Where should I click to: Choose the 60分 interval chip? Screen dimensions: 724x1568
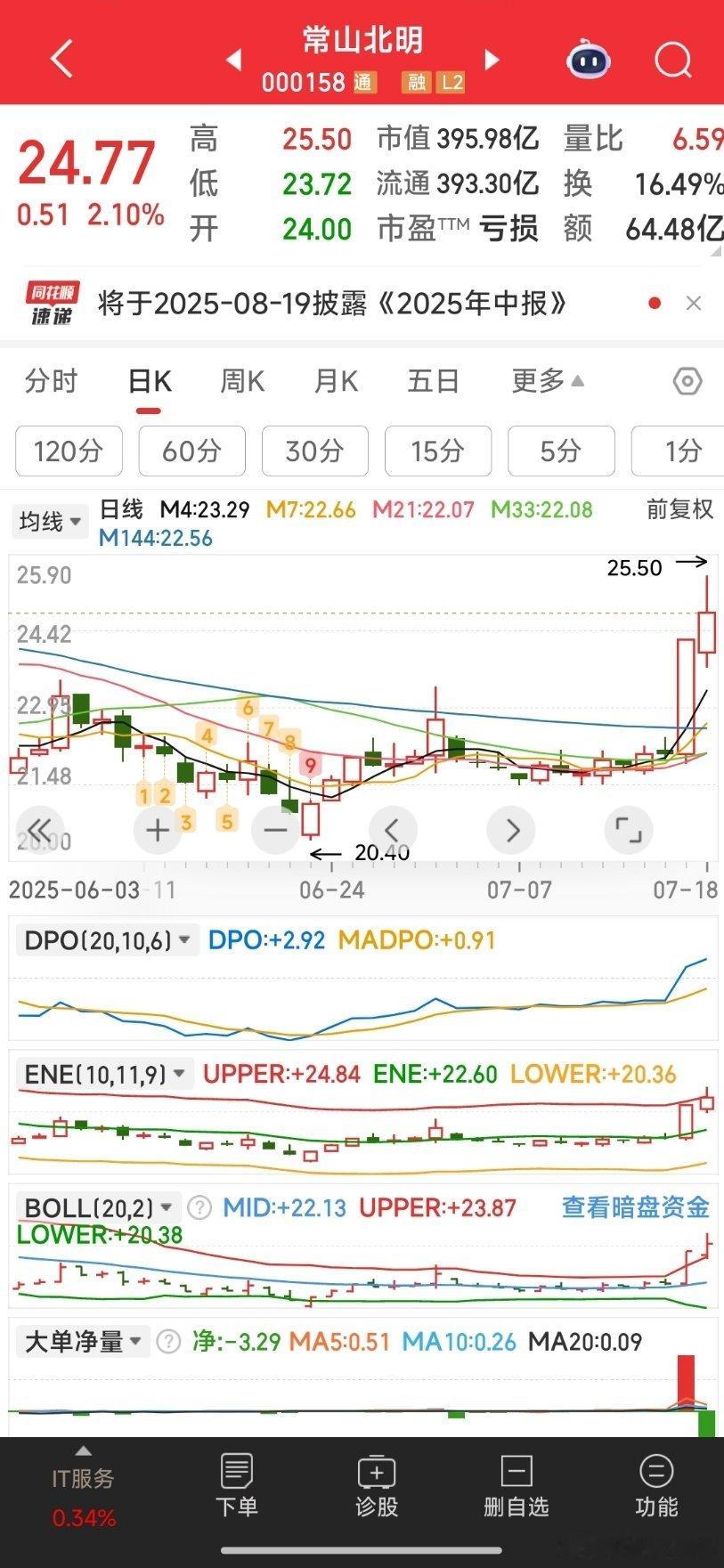(191, 451)
